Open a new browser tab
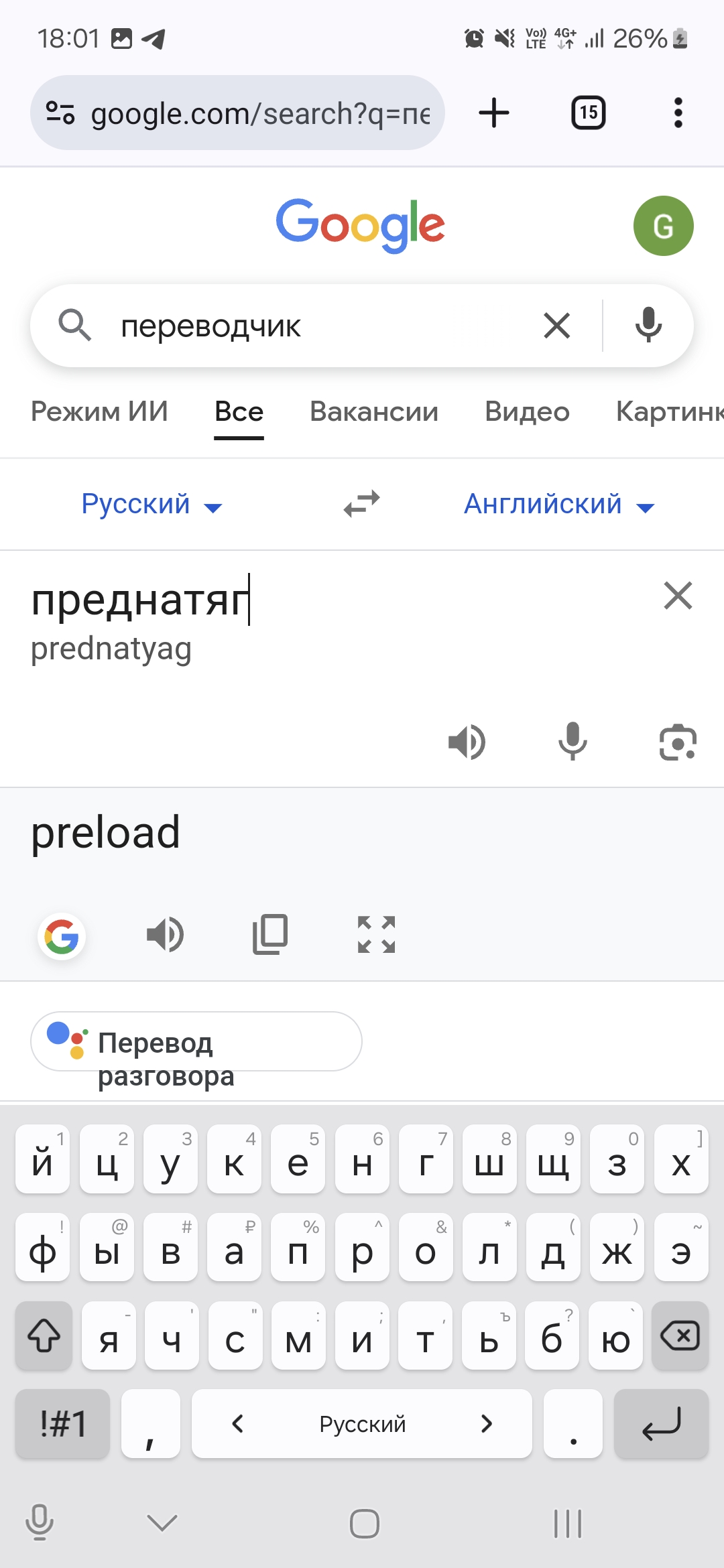Screen dimensions: 724x1568 tap(494, 113)
